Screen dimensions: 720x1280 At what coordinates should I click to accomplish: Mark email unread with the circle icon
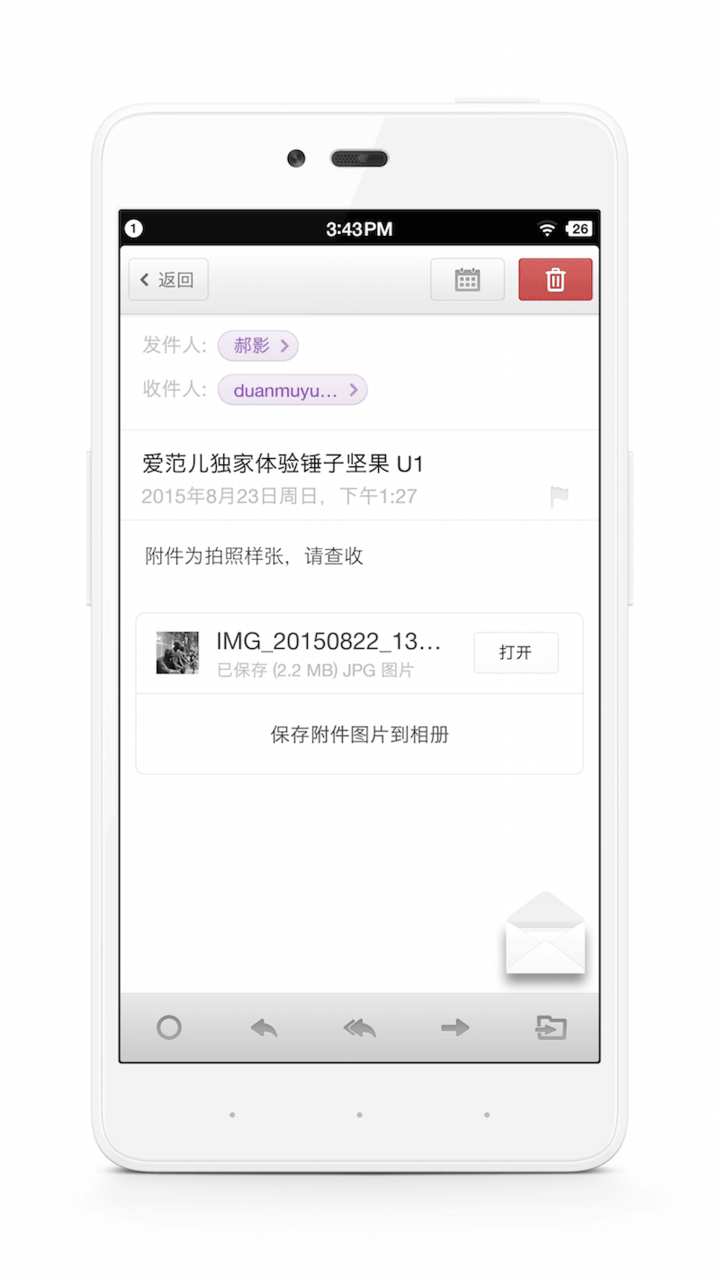point(169,1027)
